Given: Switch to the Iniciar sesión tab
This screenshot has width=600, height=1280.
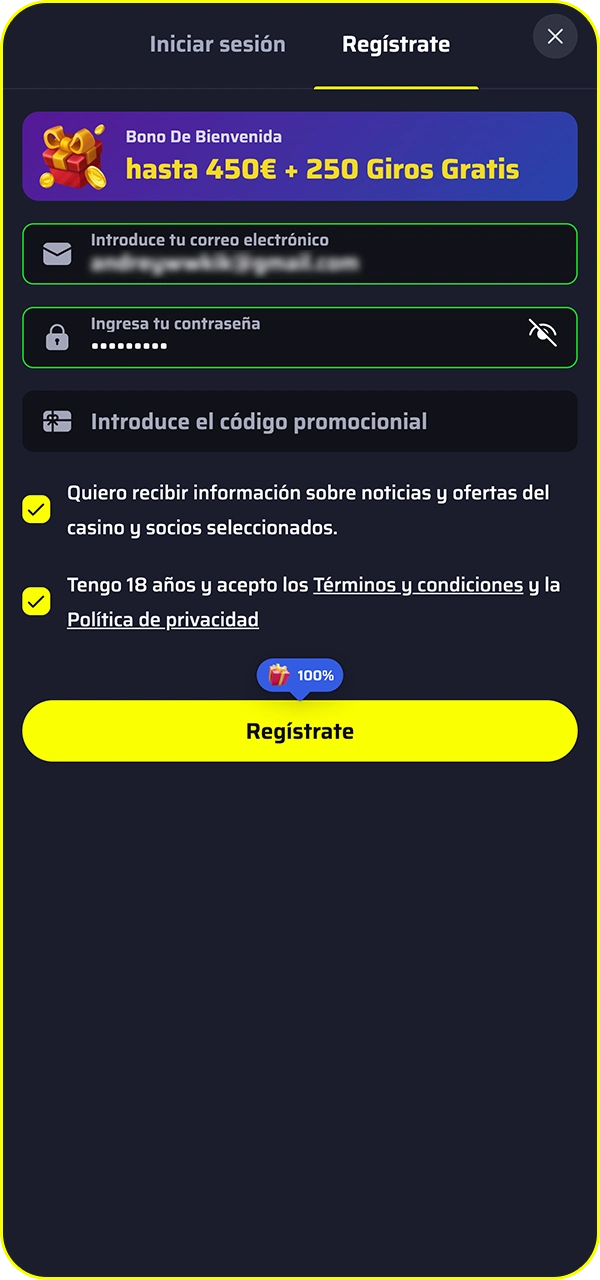Looking at the screenshot, I should [217, 44].
